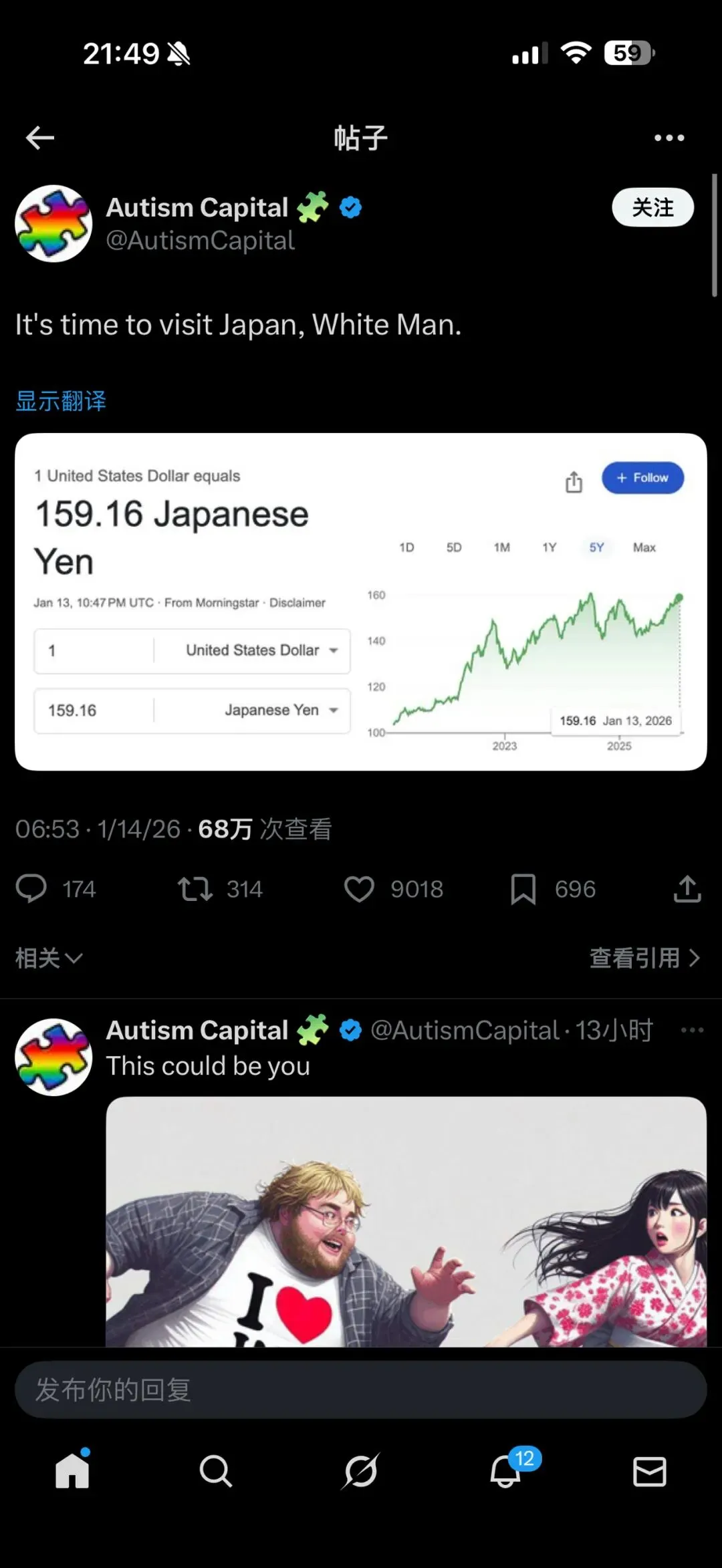722x1568 pixels.
Task: Go back using the top arrow
Action: tap(40, 138)
